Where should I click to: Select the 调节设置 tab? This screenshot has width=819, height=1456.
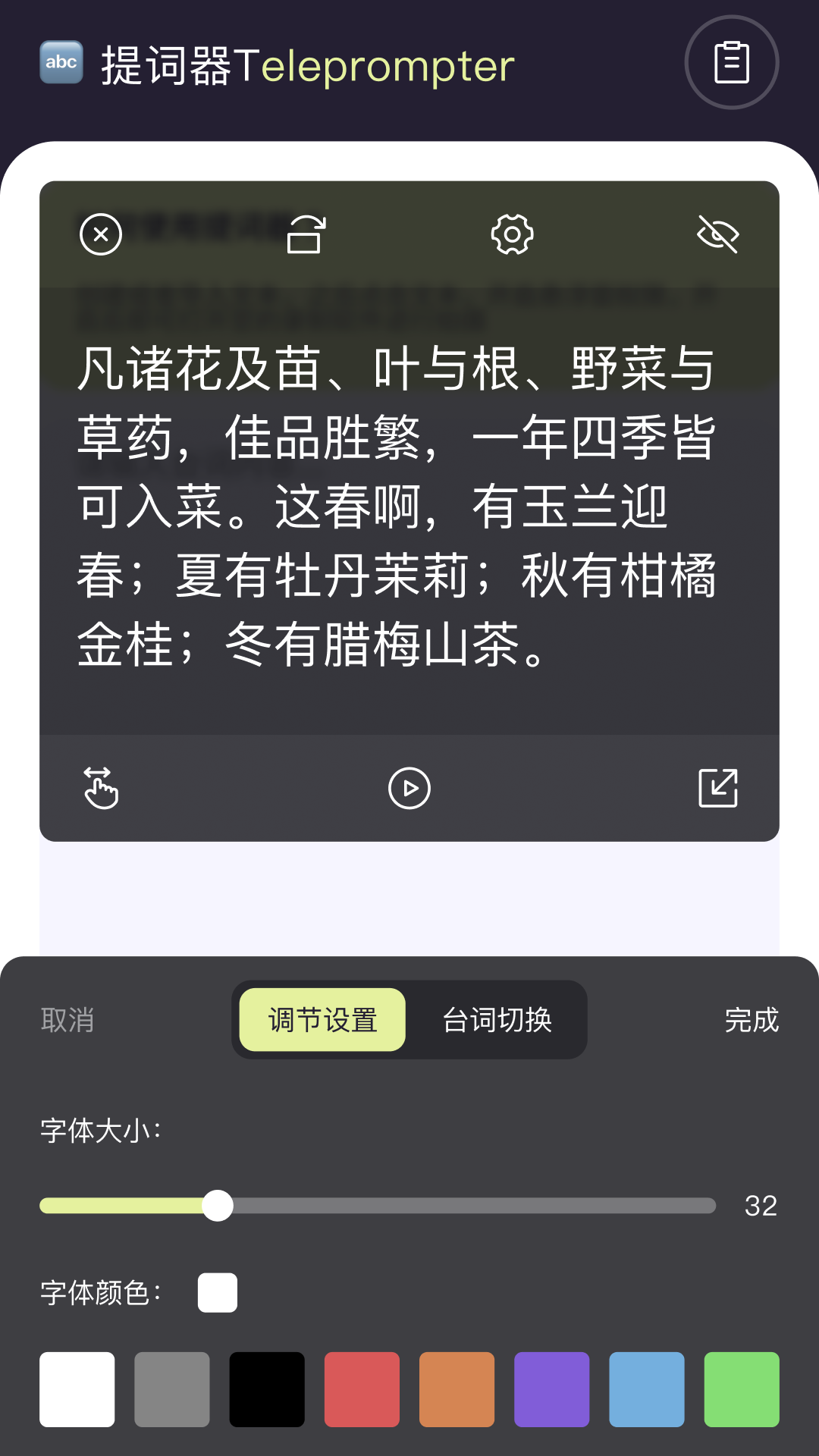pyautogui.click(x=322, y=1020)
